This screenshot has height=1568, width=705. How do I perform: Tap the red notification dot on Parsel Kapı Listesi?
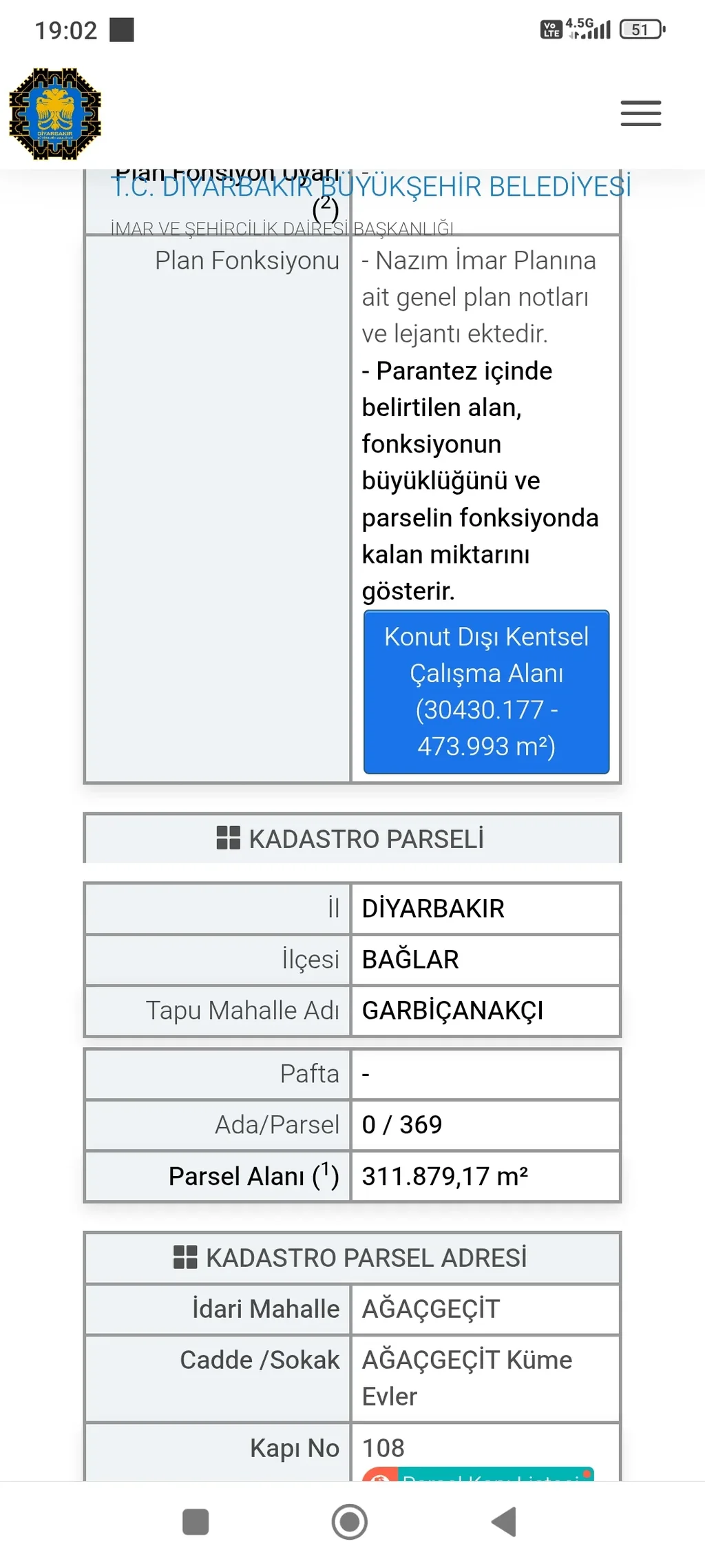coord(587,1473)
